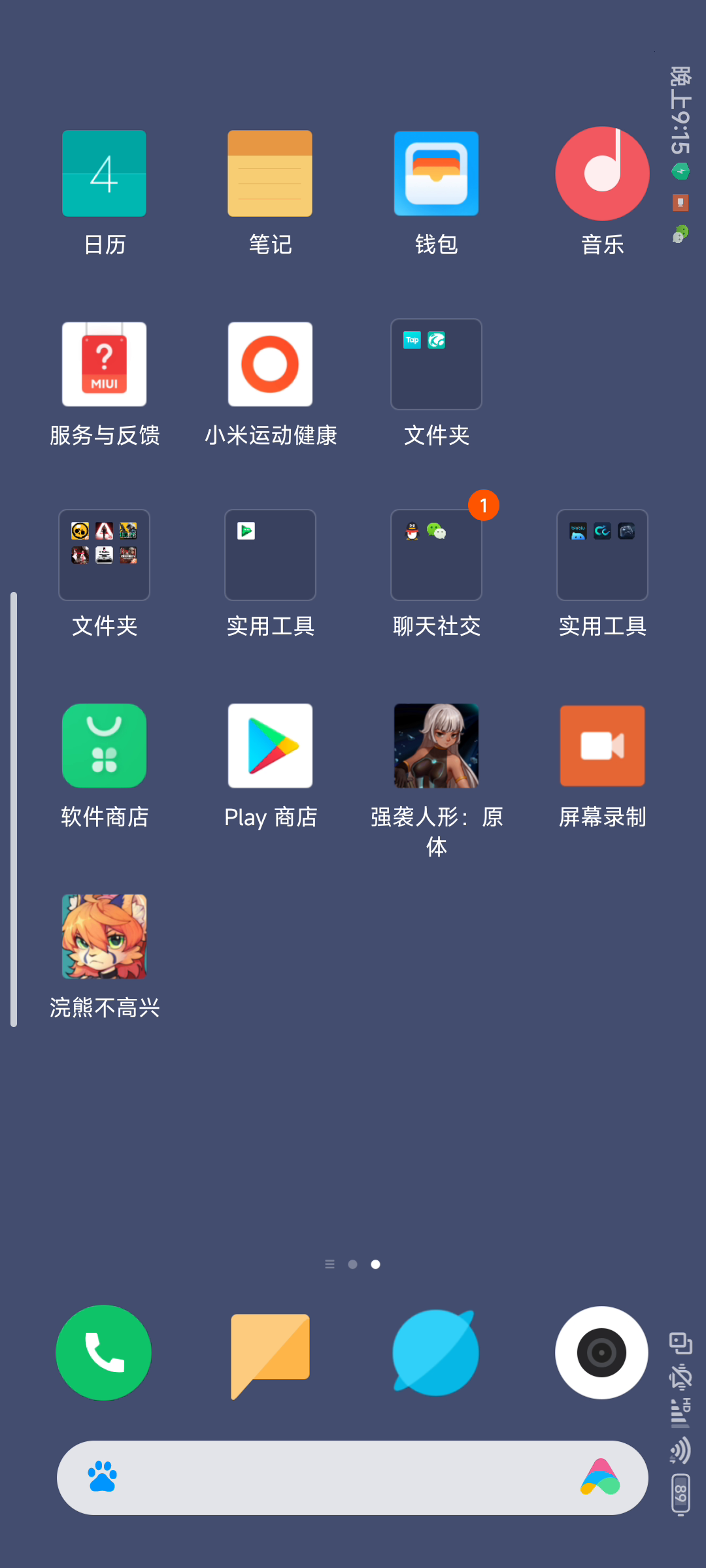Open the game 强袭人形：原体
Screen dimensions: 706x1568
coord(436,745)
